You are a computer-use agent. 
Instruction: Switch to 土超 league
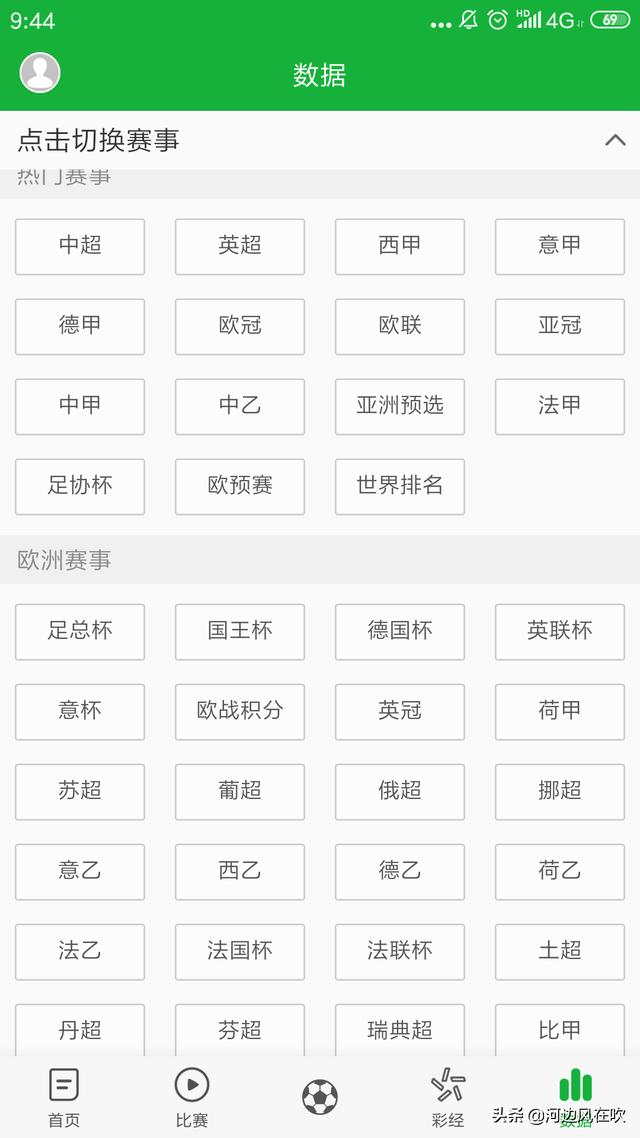point(559,951)
